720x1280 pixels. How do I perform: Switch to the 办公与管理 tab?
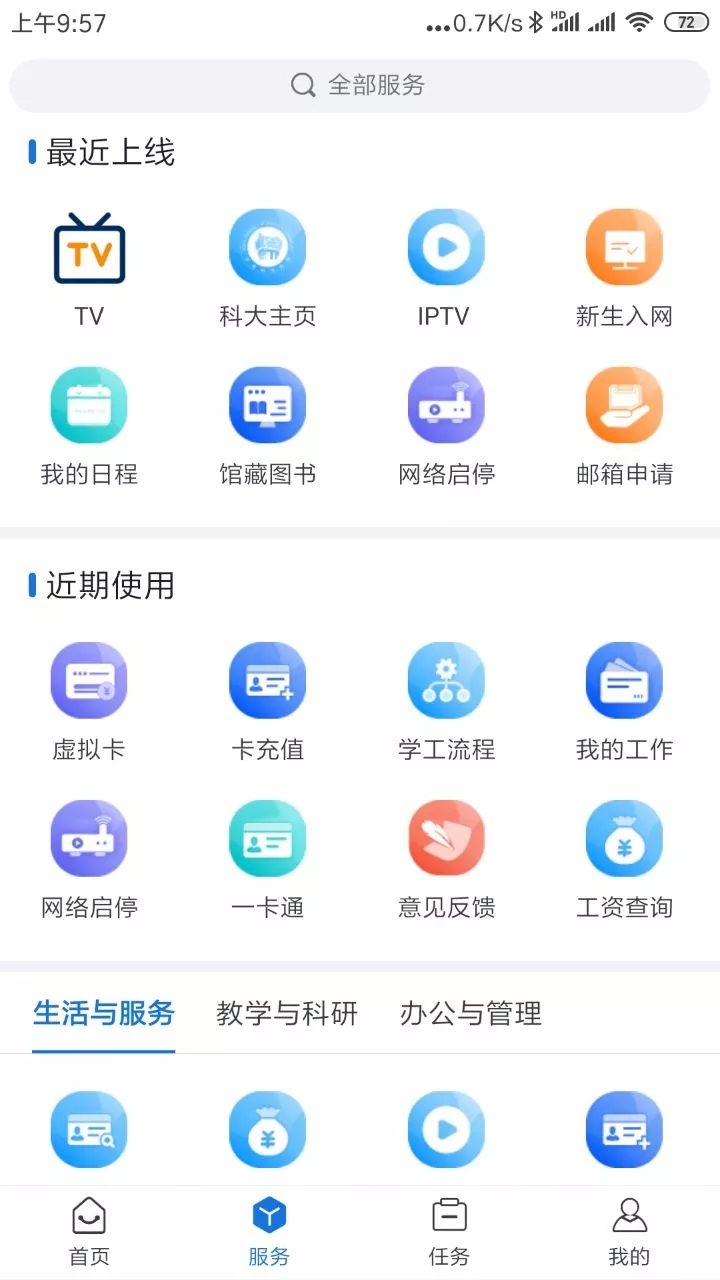coord(469,1013)
